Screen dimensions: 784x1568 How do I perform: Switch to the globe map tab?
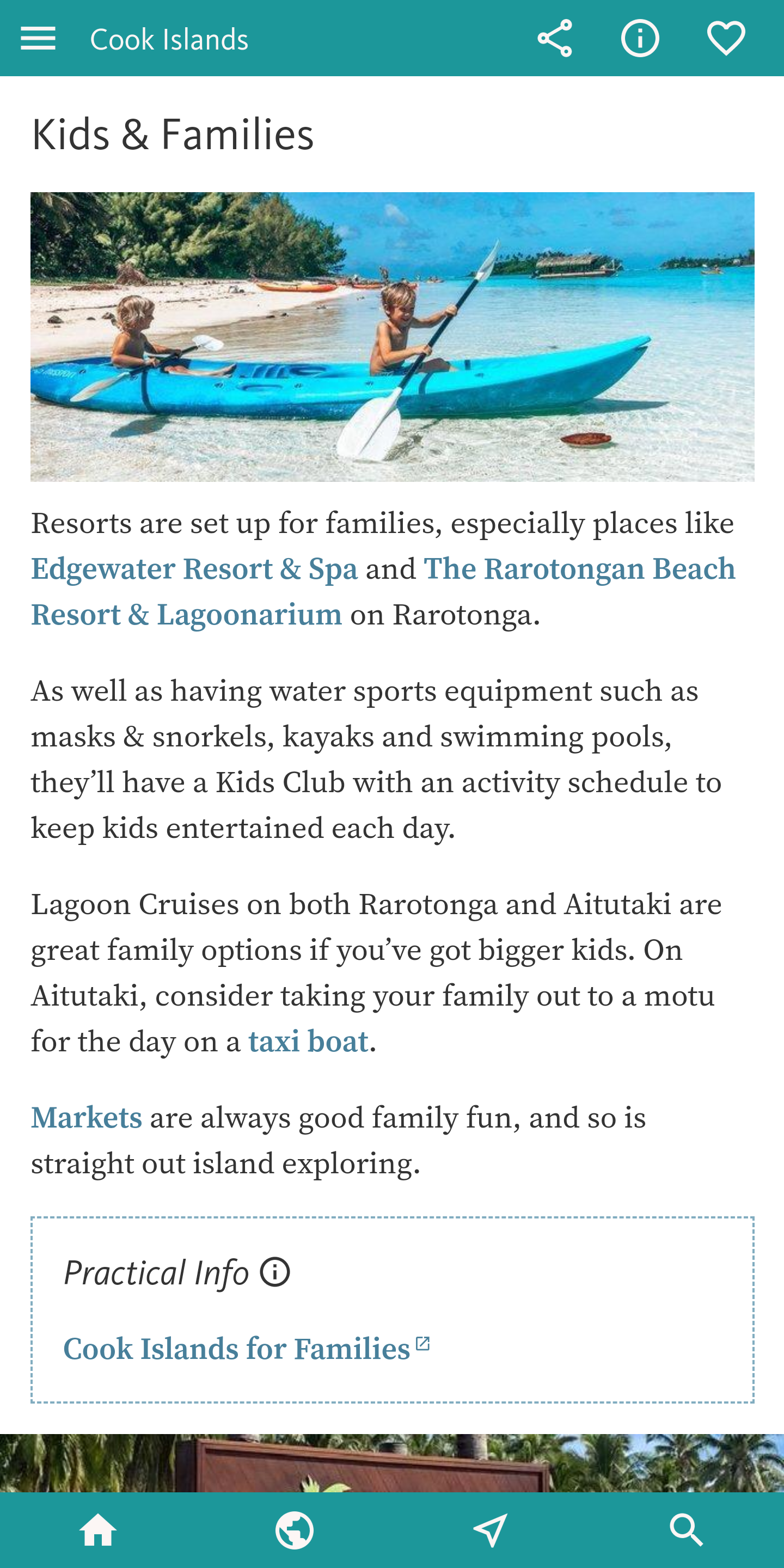(x=294, y=1530)
